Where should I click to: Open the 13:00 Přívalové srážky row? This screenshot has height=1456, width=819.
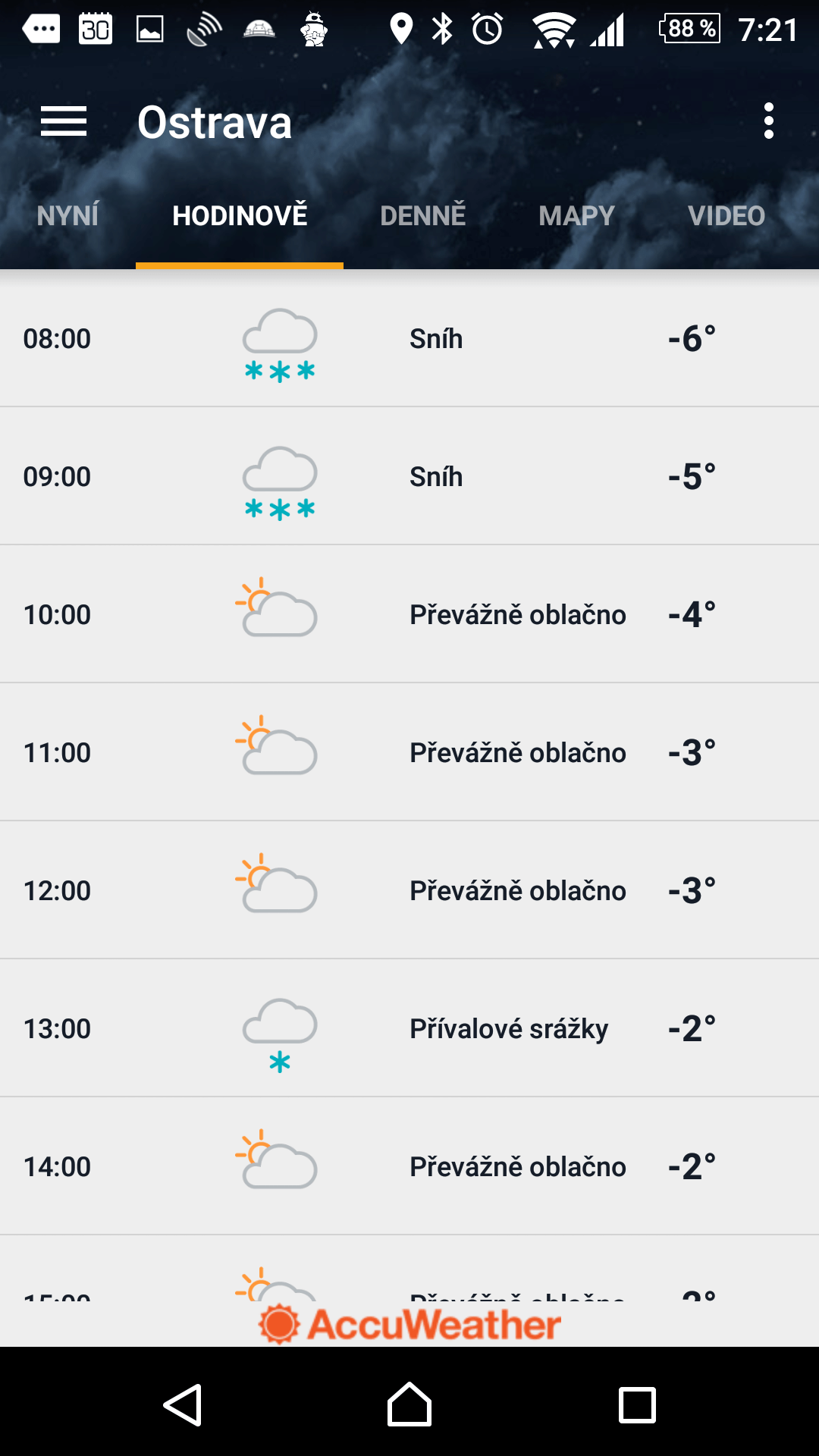tap(409, 1028)
